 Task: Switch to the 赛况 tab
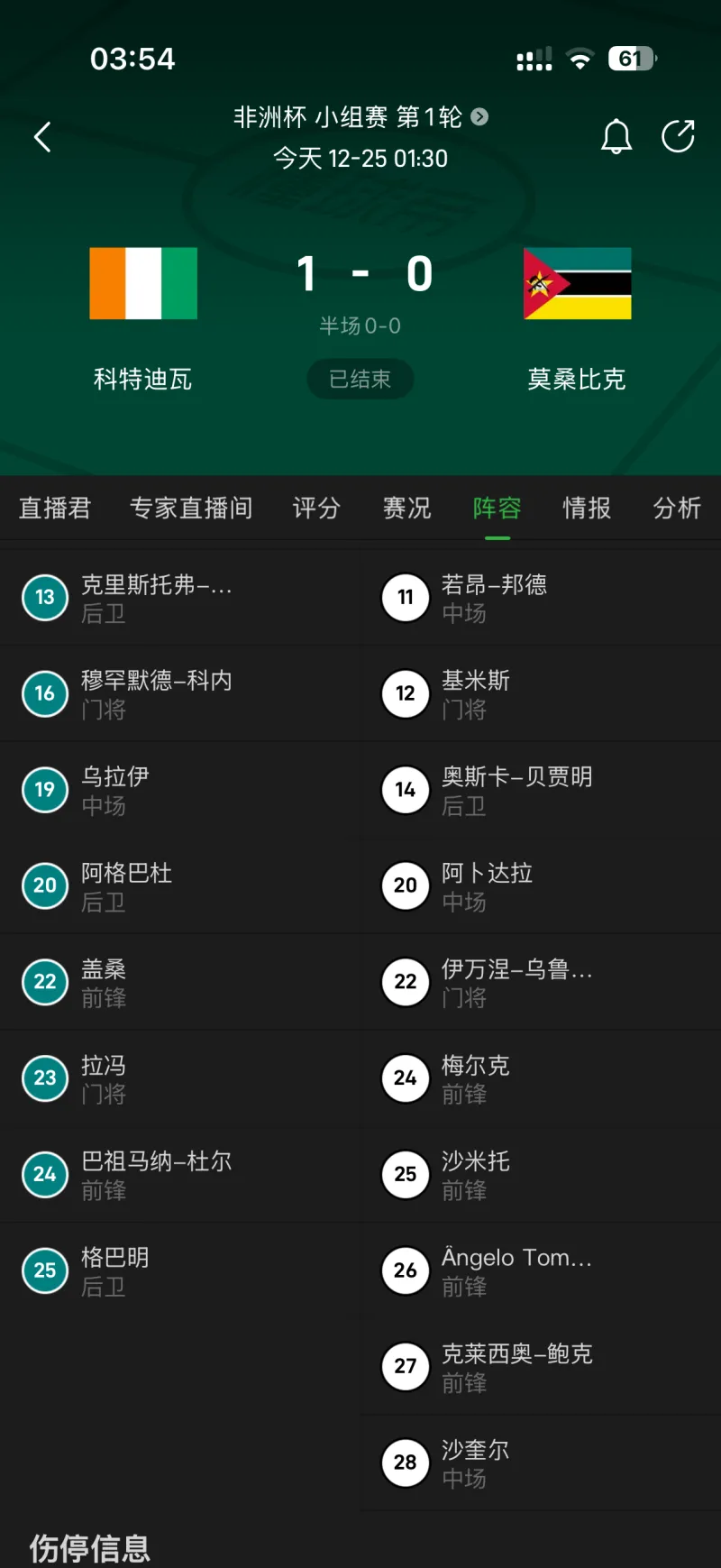407,508
